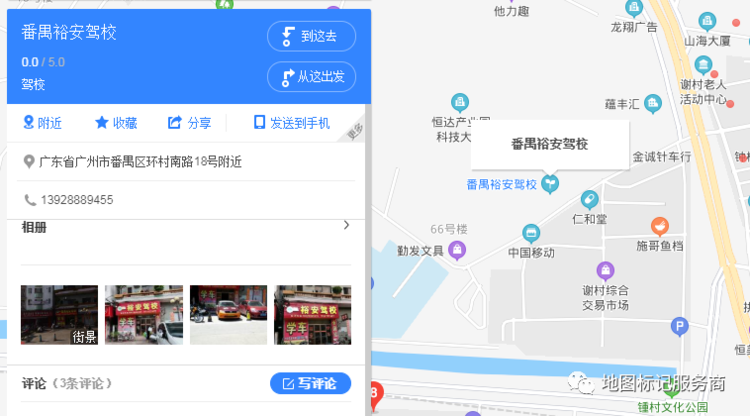Open the 街景 street view photo

point(59,315)
